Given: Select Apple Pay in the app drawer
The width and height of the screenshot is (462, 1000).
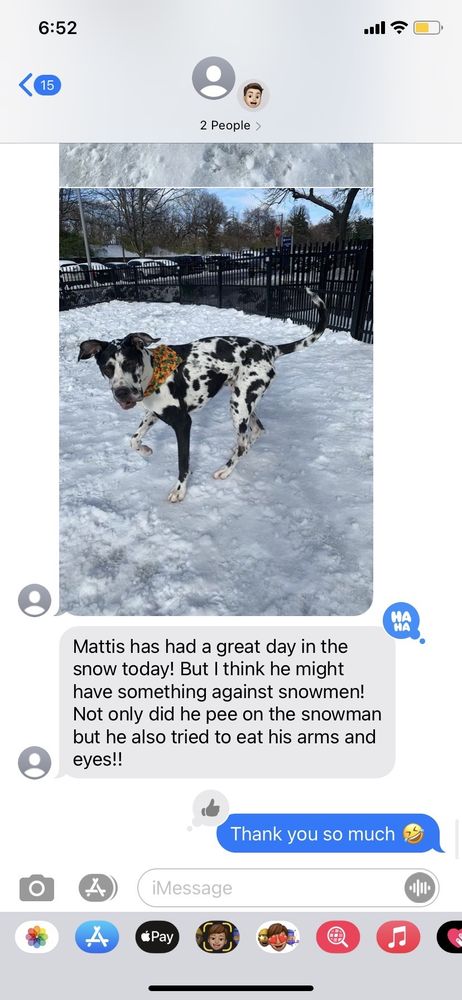Looking at the screenshot, I should (x=157, y=937).
